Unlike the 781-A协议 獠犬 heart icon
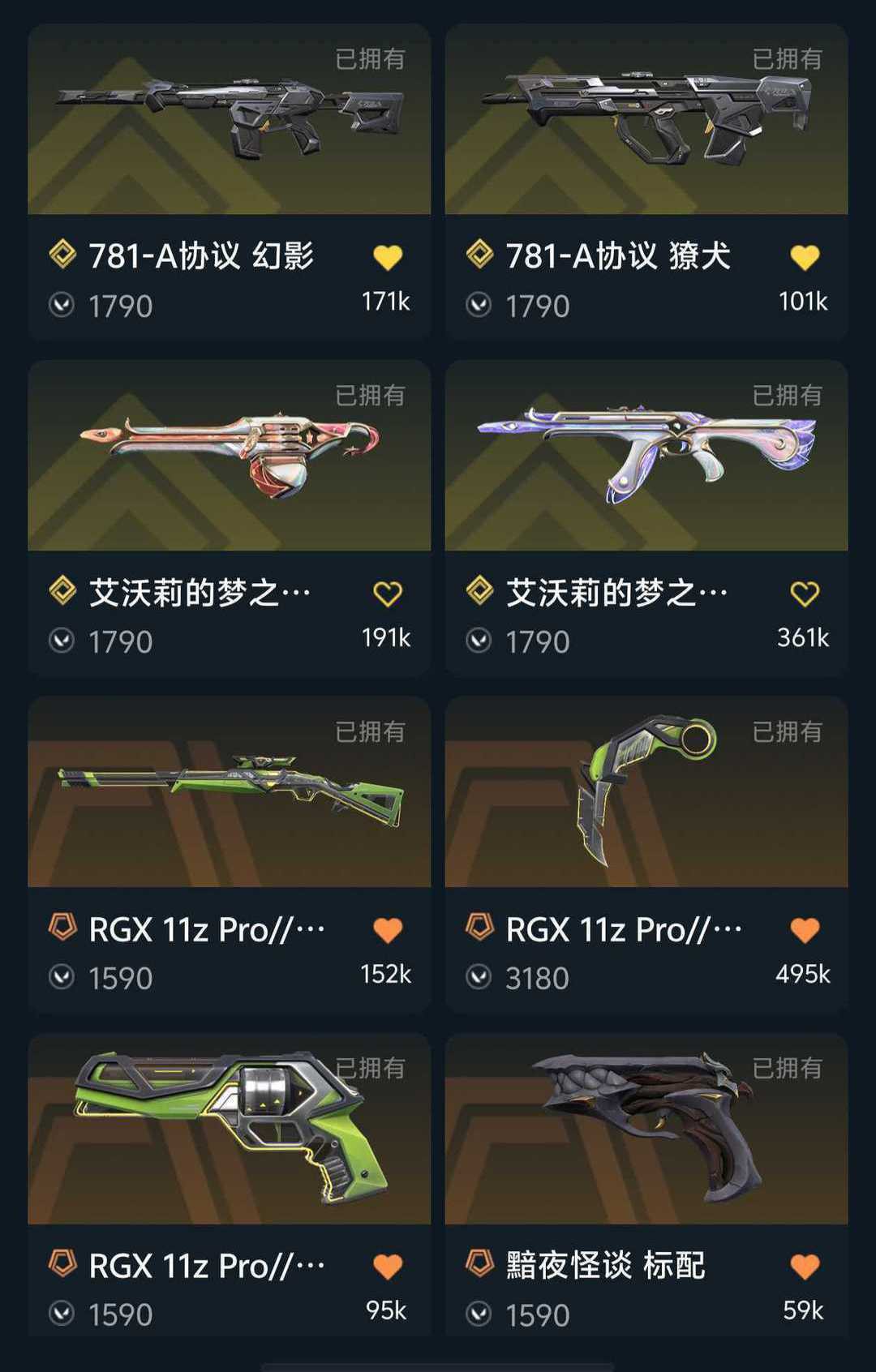Viewport: 876px width, 1372px height. (x=805, y=258)
